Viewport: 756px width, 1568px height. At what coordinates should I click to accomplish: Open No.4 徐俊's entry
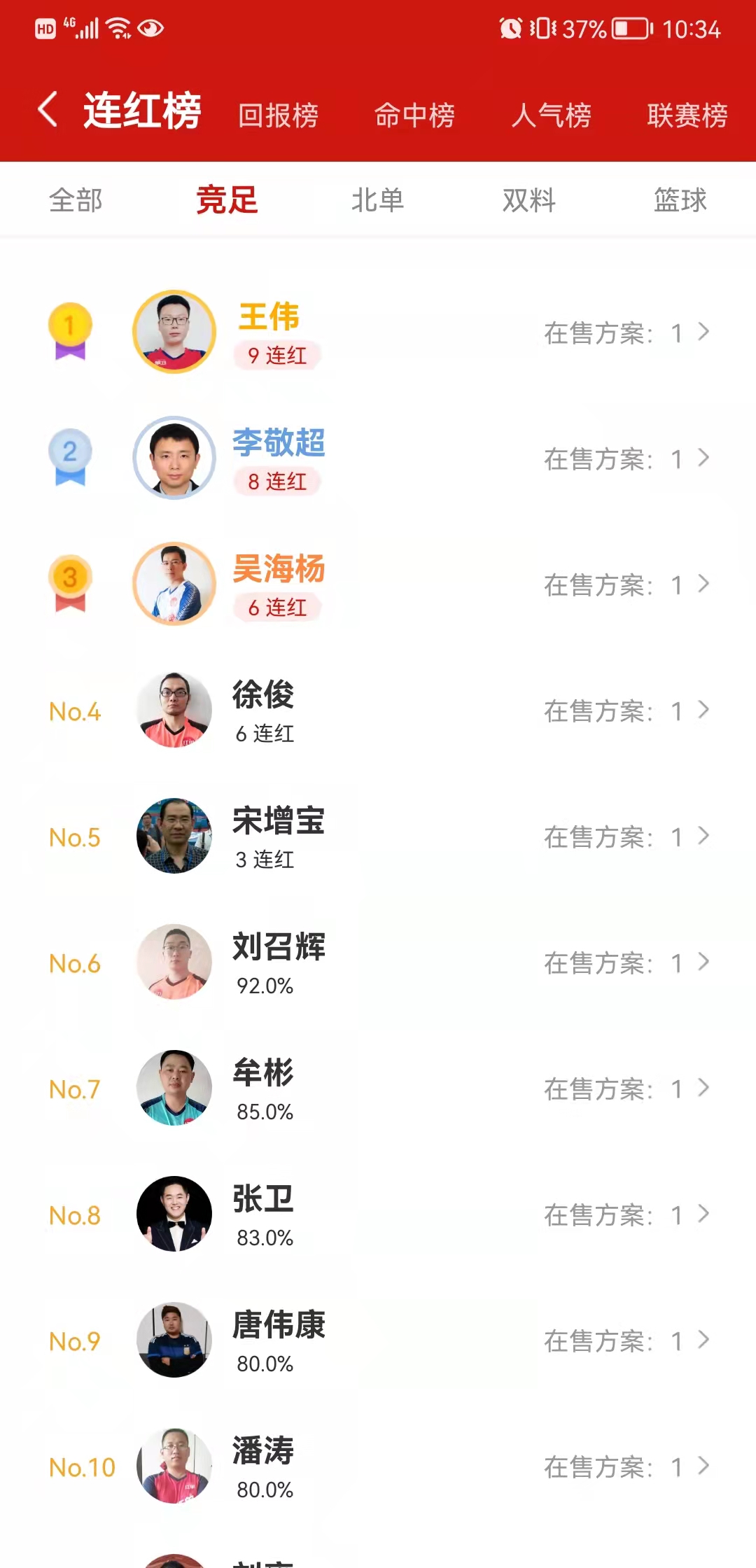378,710
